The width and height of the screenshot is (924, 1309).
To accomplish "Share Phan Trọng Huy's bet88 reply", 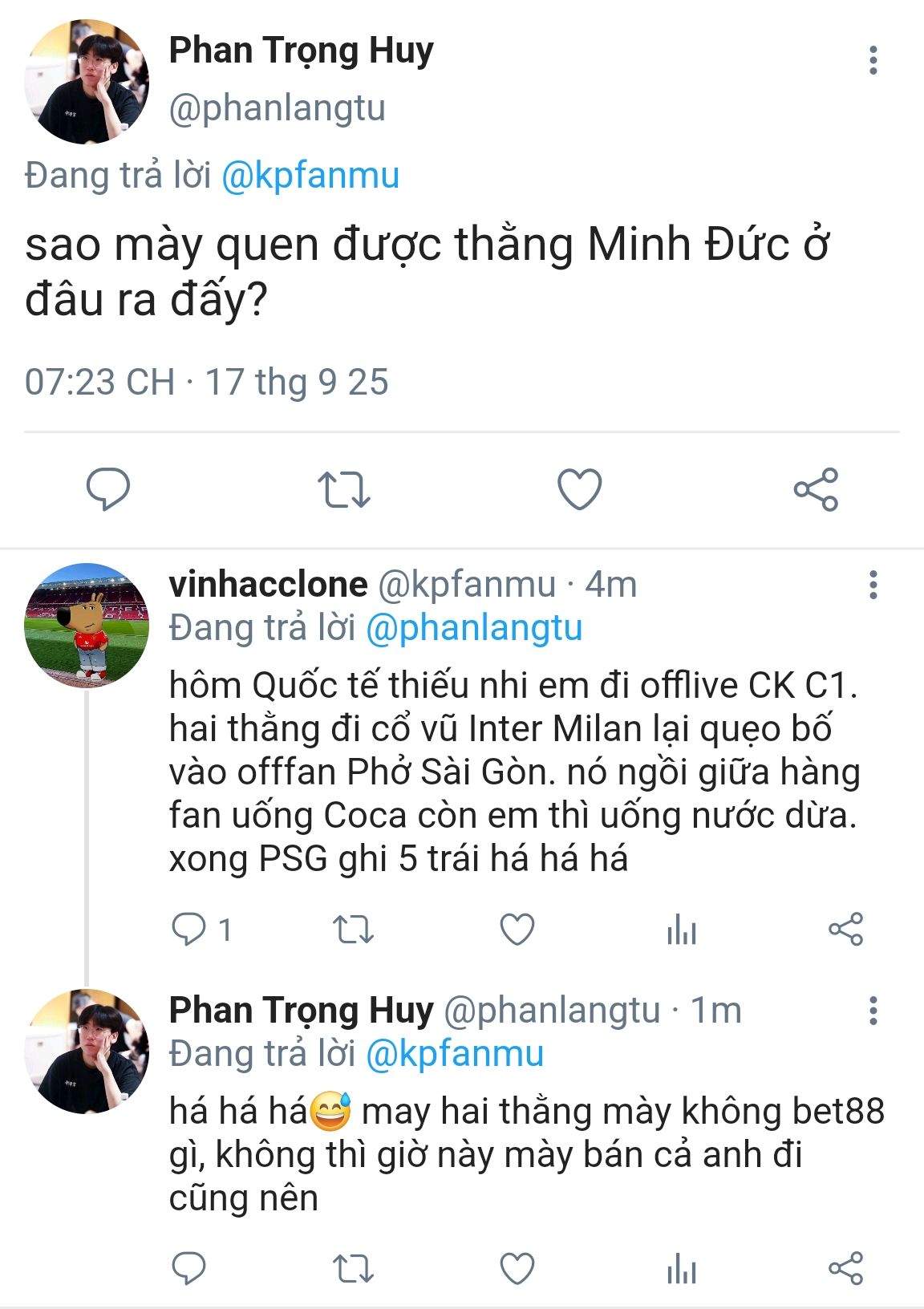I will [x=845, y=1269].
